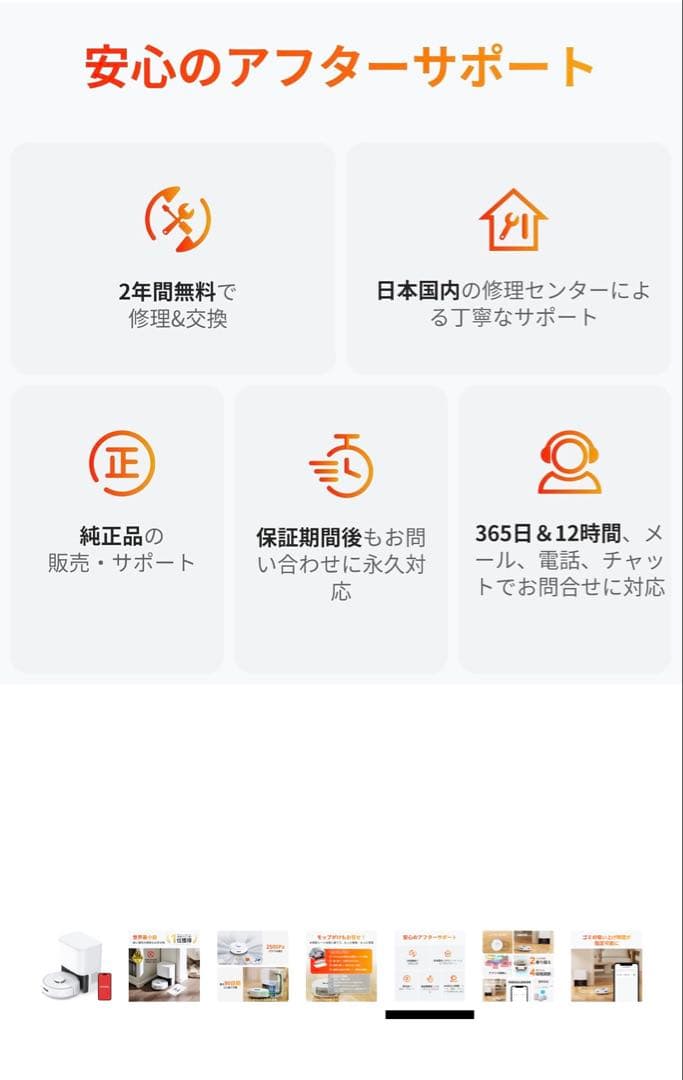This screenshot has height=1080, width=683.
Task: Select the 安心のアフターサポート thumbnail
Action: tap(429, 966)
